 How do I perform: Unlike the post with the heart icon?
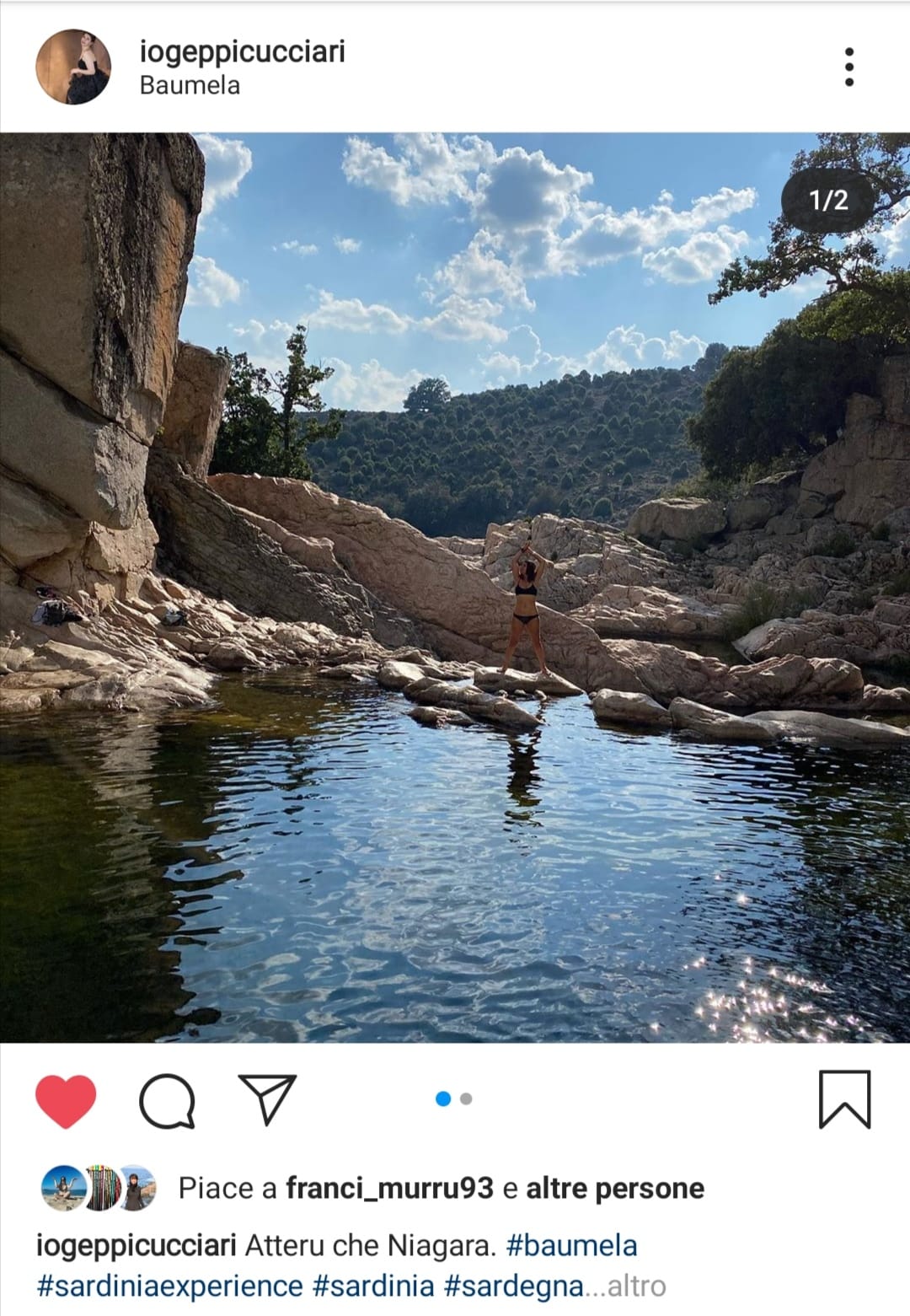[66, 1100]
